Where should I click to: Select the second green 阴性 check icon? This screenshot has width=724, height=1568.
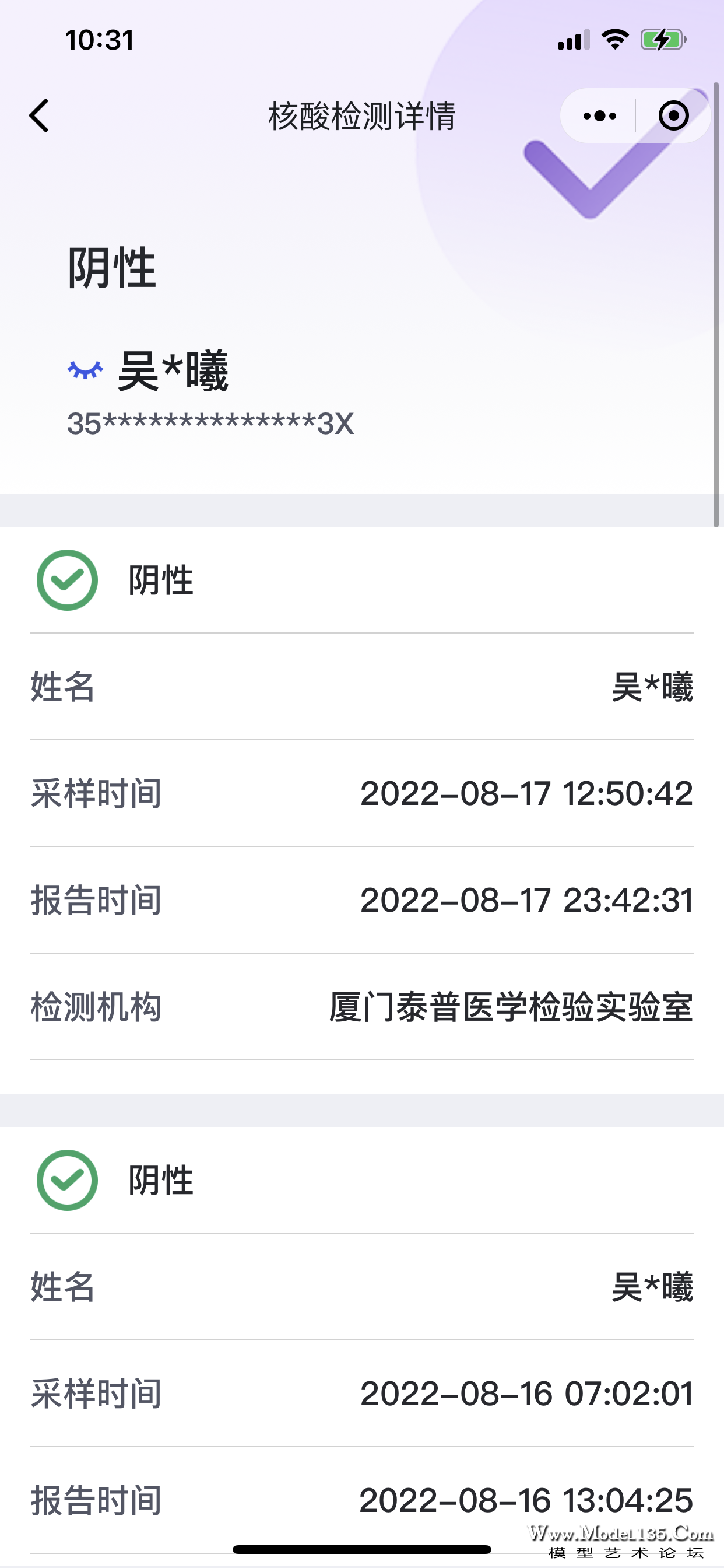[x=68, y=1179]
